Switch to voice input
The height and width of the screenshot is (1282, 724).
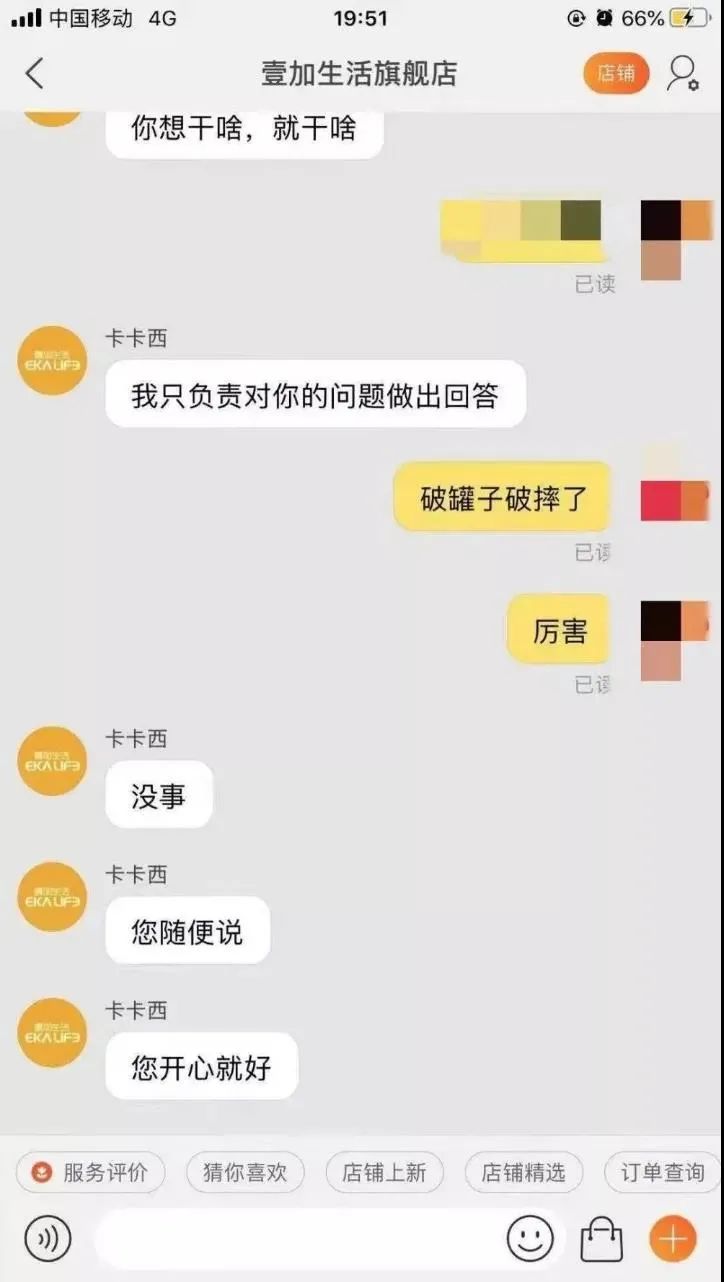tap(47, 1240)
